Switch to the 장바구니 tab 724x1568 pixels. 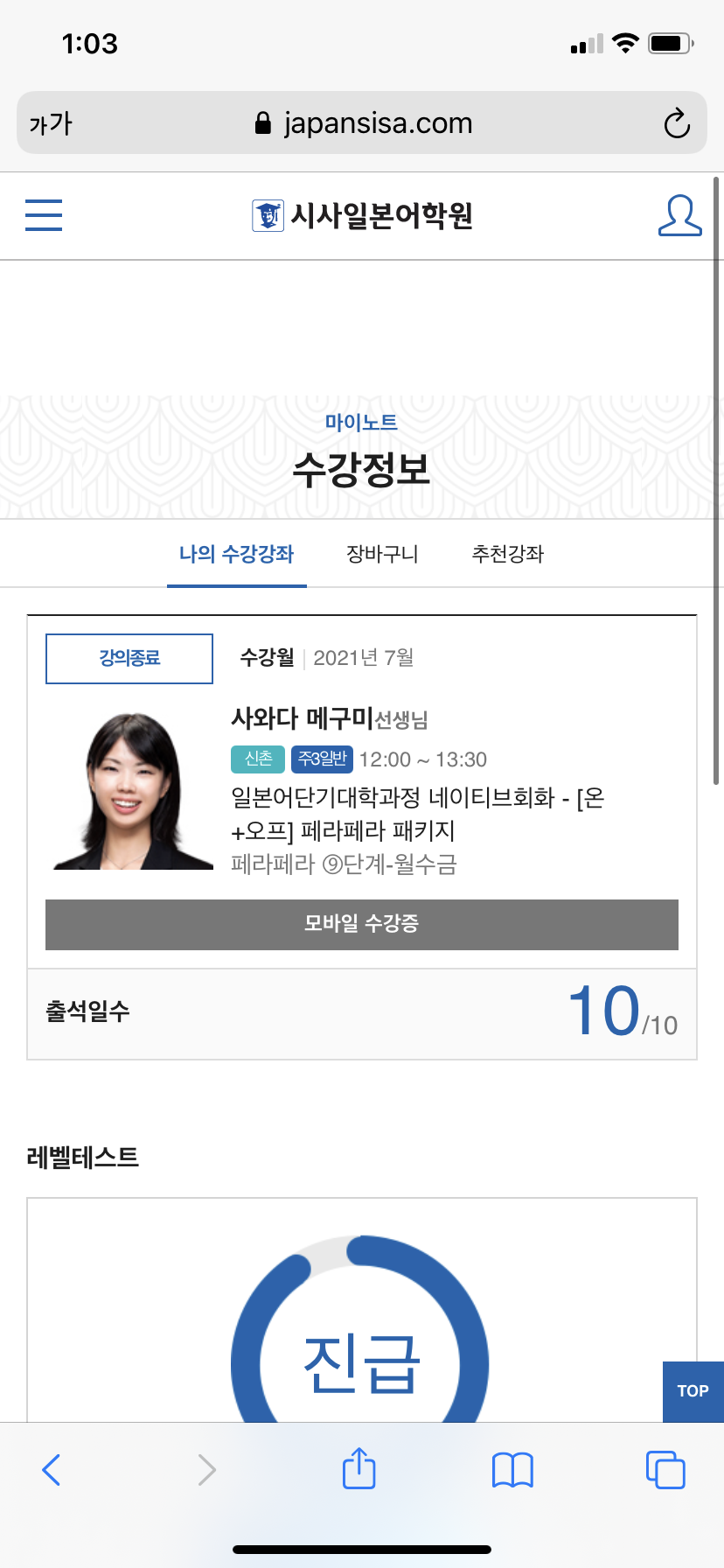pyautogui.click(x=382, y=554)
